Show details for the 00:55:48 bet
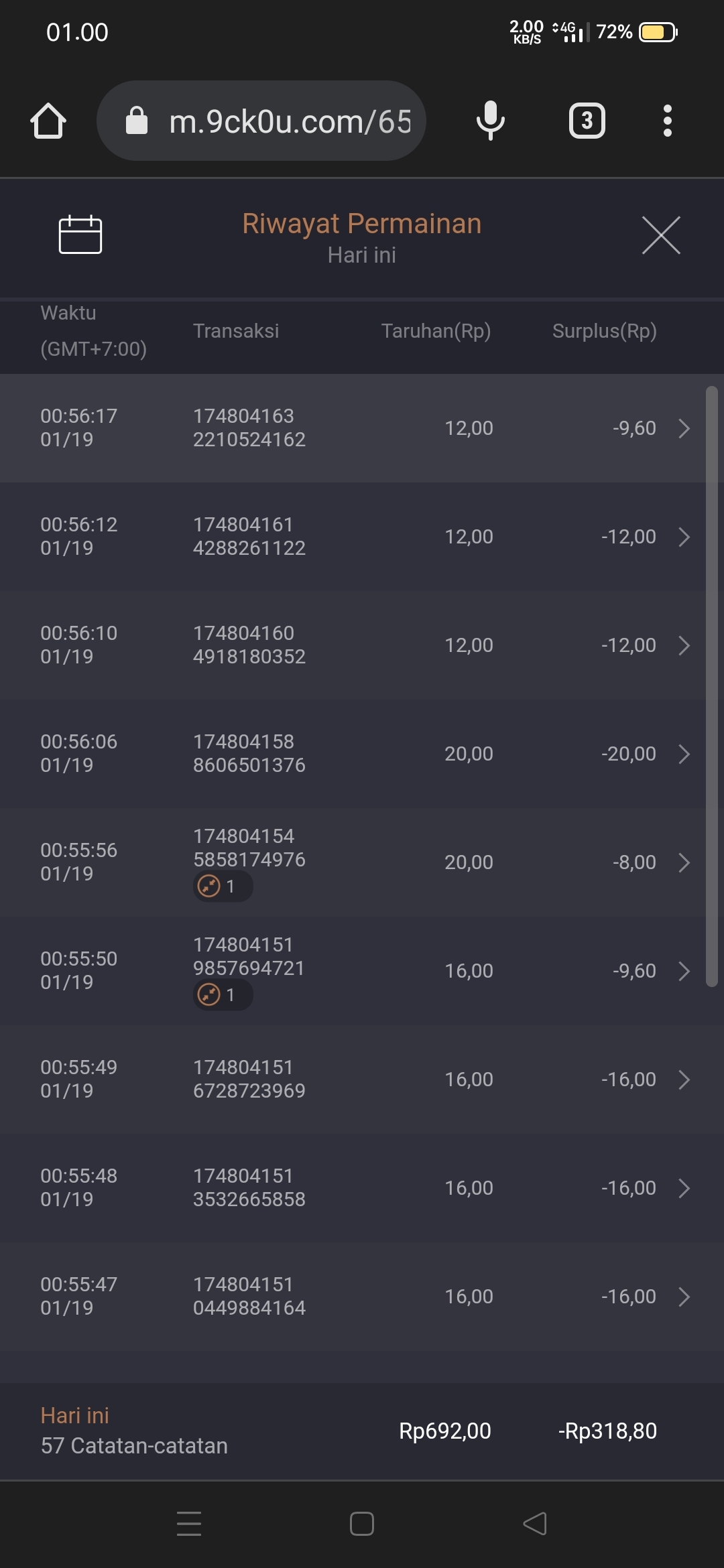The width and height of the screenshot is (724, 1568). pyautogui.click(x=362, y=1188)
